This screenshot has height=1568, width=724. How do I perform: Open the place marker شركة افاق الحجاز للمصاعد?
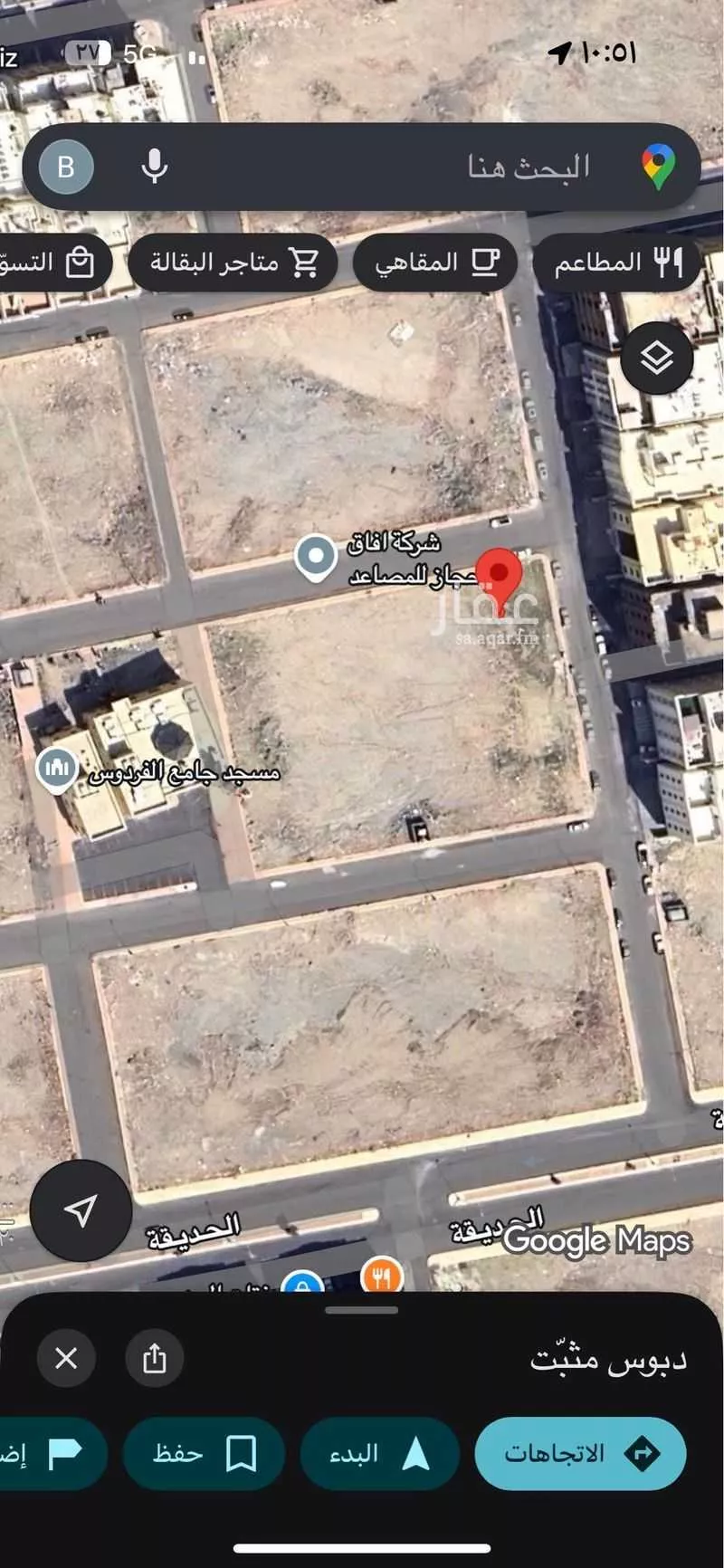point(316,557)
